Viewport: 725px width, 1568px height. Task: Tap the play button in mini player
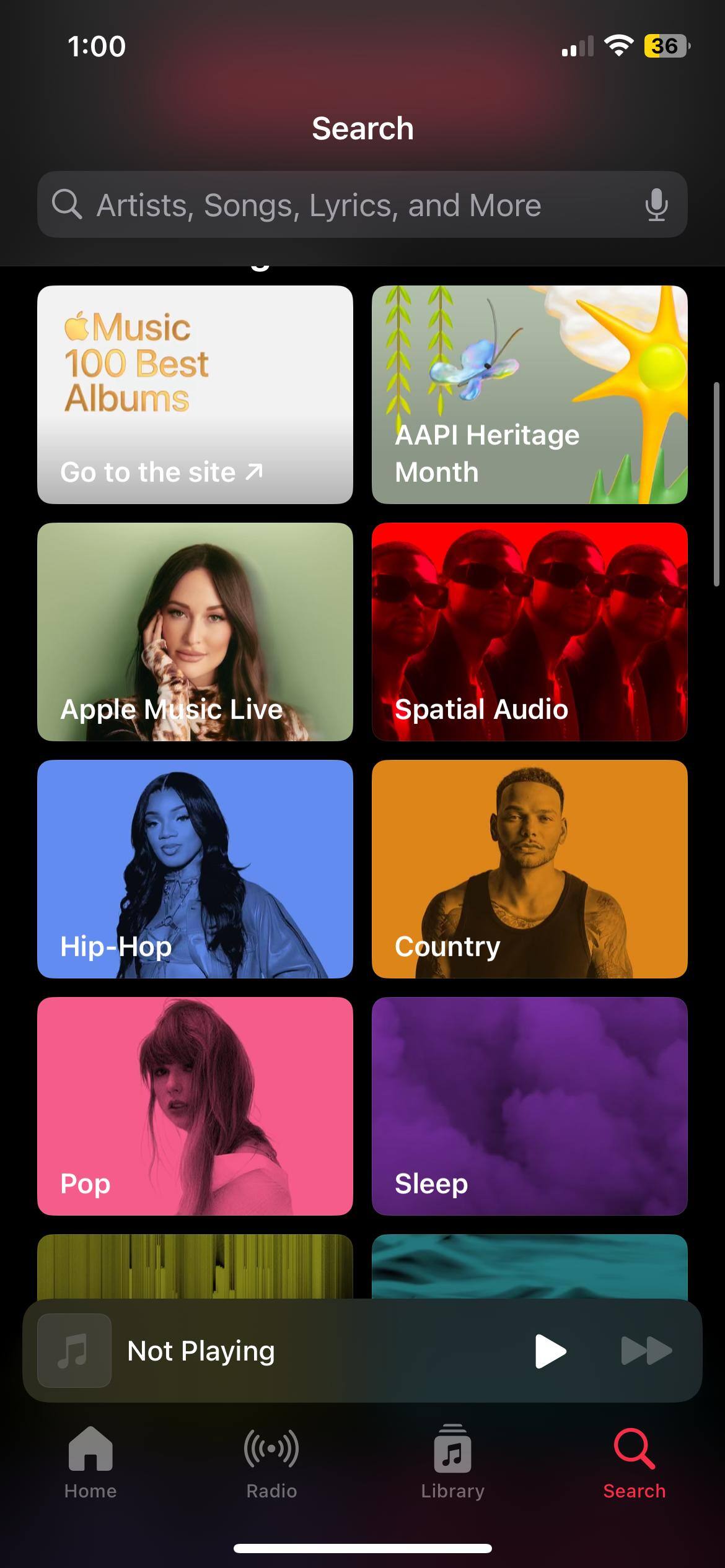pyautogui.click(x=550, y=1351)
